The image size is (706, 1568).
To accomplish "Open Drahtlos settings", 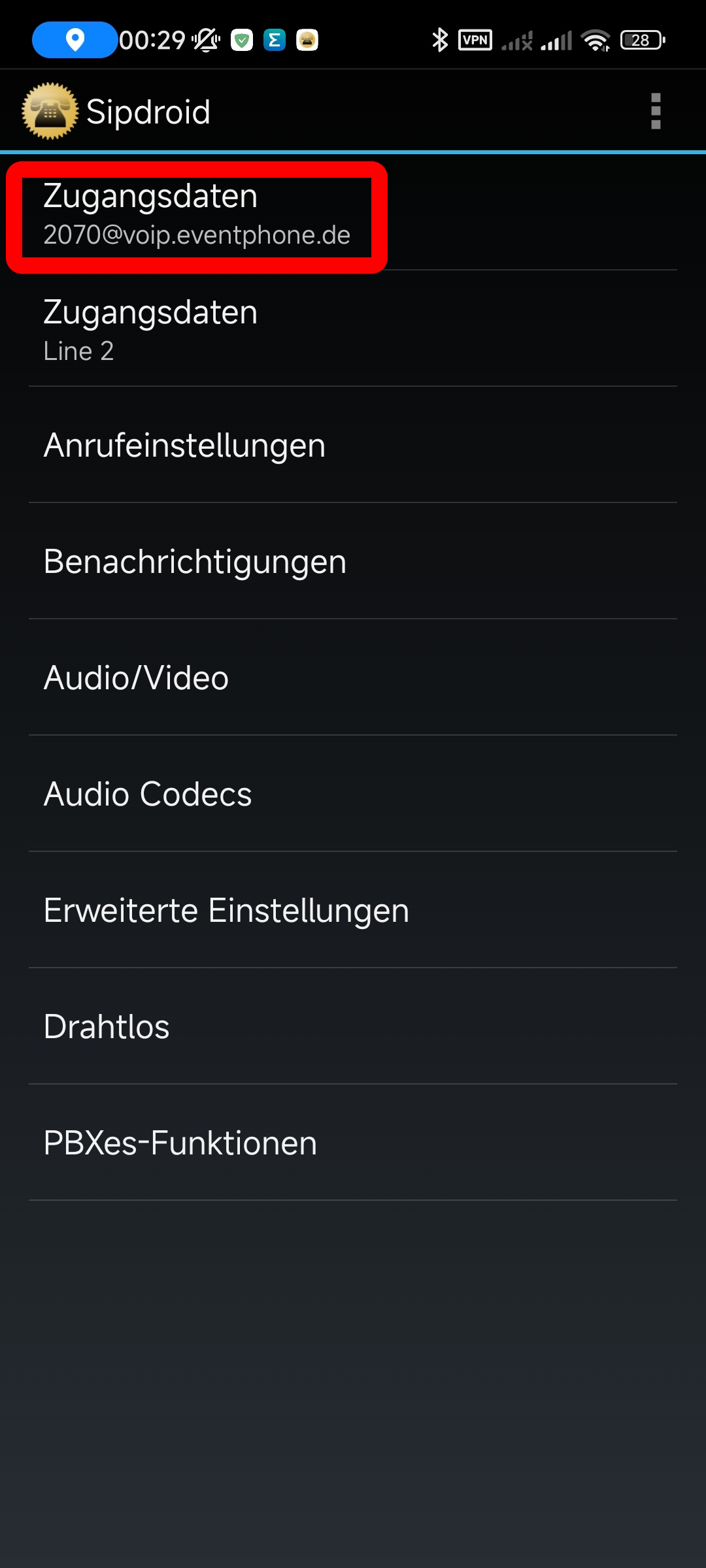I will coord(353,1026).
